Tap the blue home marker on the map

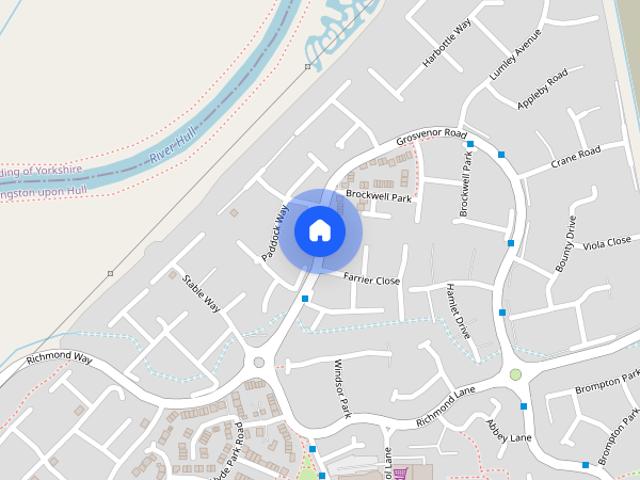(x=320, y=231)
